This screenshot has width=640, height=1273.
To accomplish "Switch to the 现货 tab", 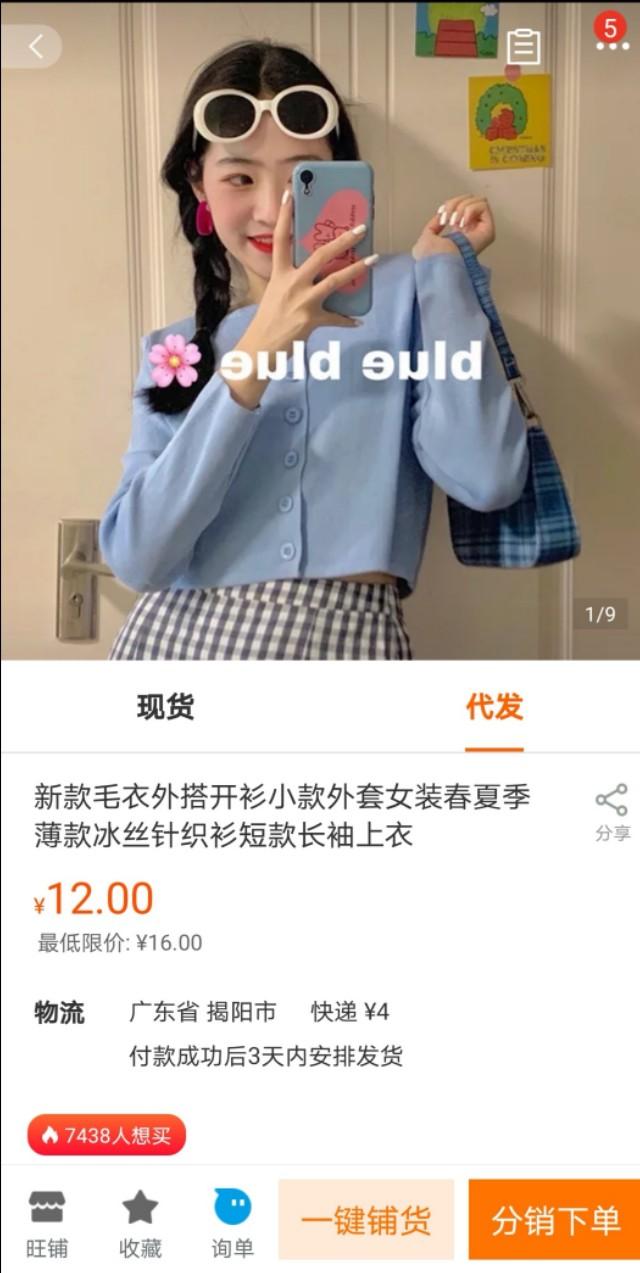I will tap(165, 707).
